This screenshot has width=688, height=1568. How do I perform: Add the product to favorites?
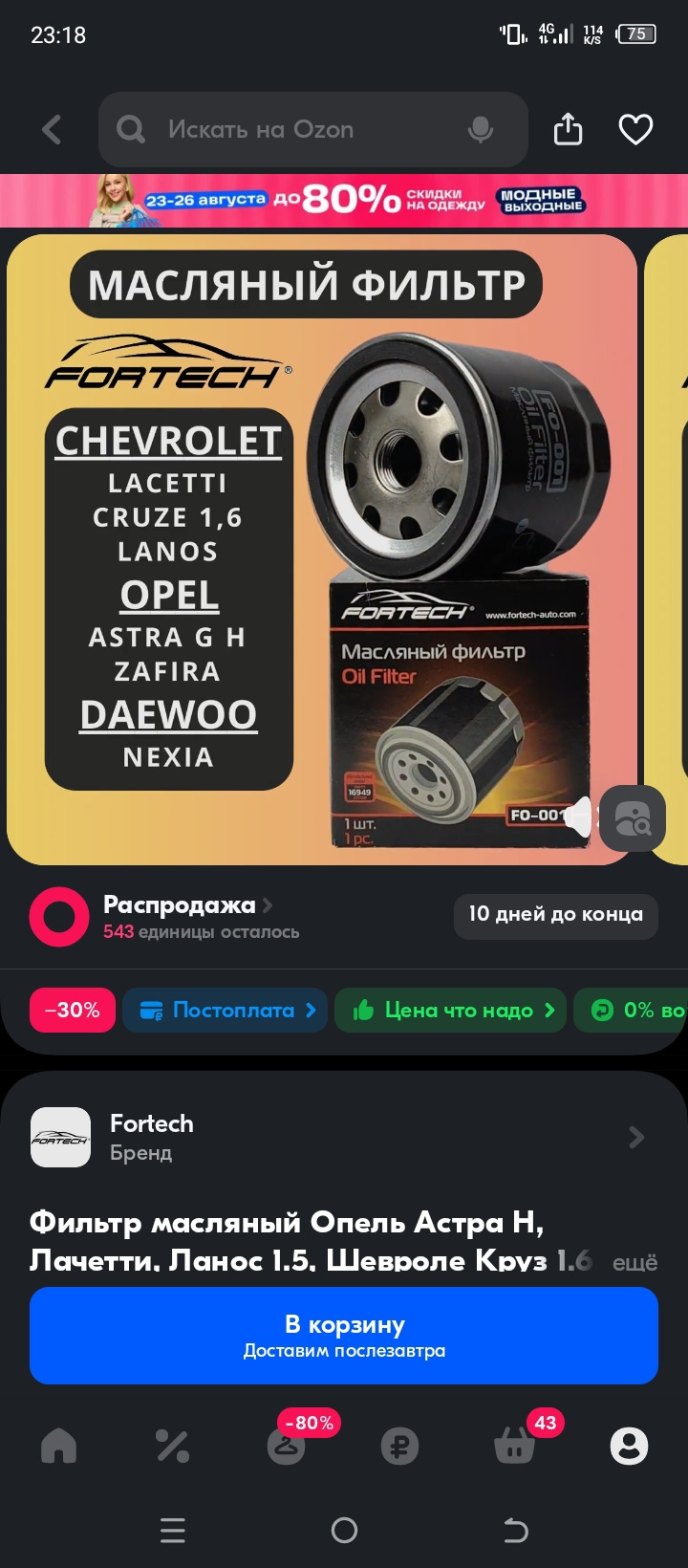tap(635, 130)
